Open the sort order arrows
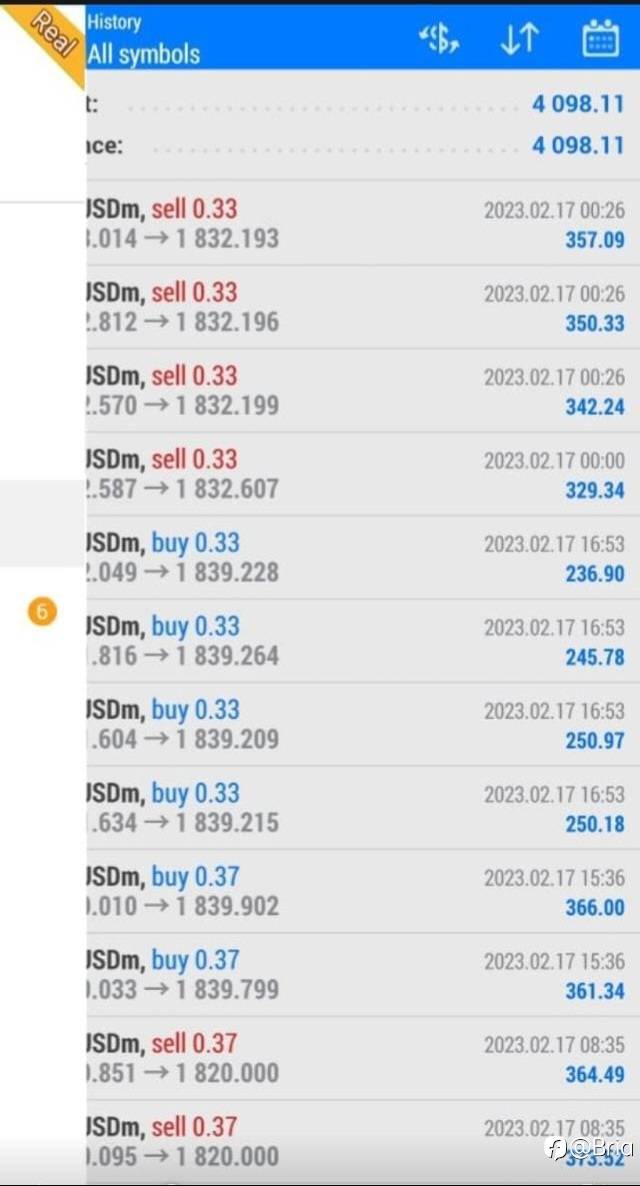Screen dimensions: 640x1186 (520, 39)
